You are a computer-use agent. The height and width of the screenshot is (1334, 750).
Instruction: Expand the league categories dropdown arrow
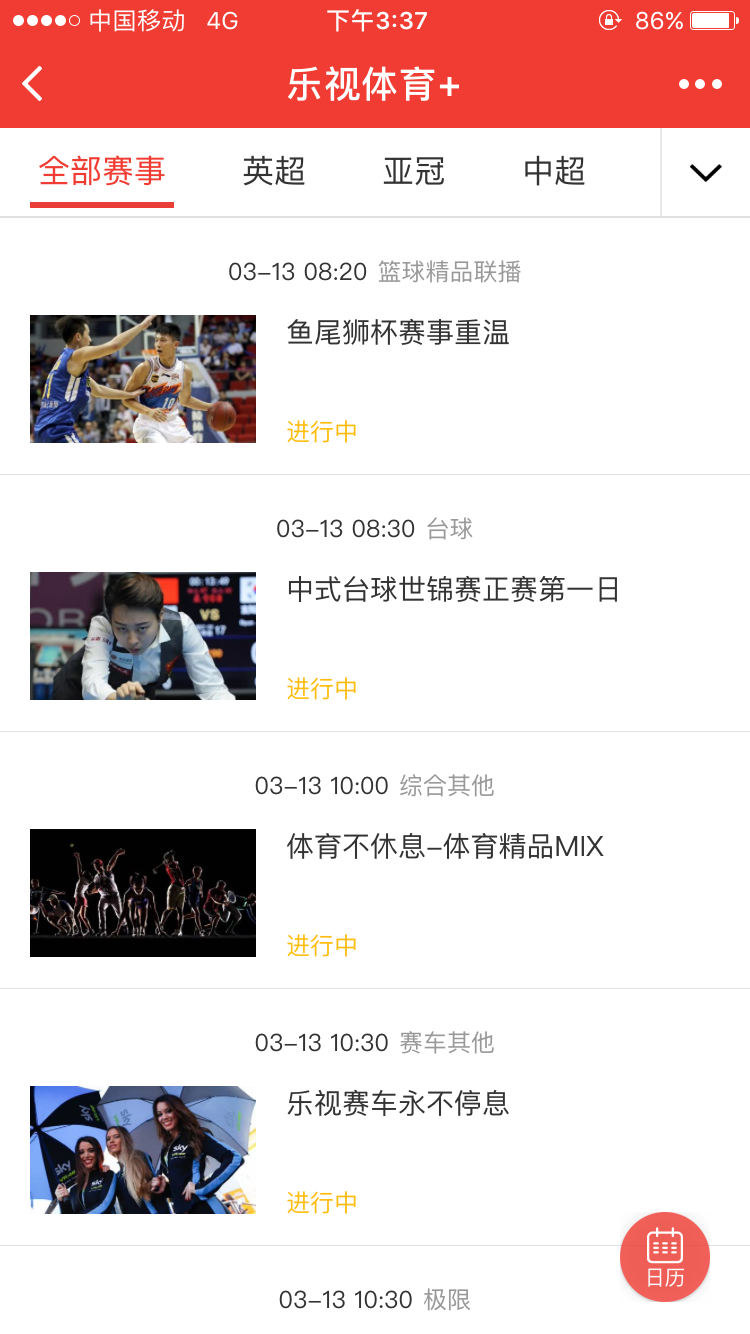705,173
